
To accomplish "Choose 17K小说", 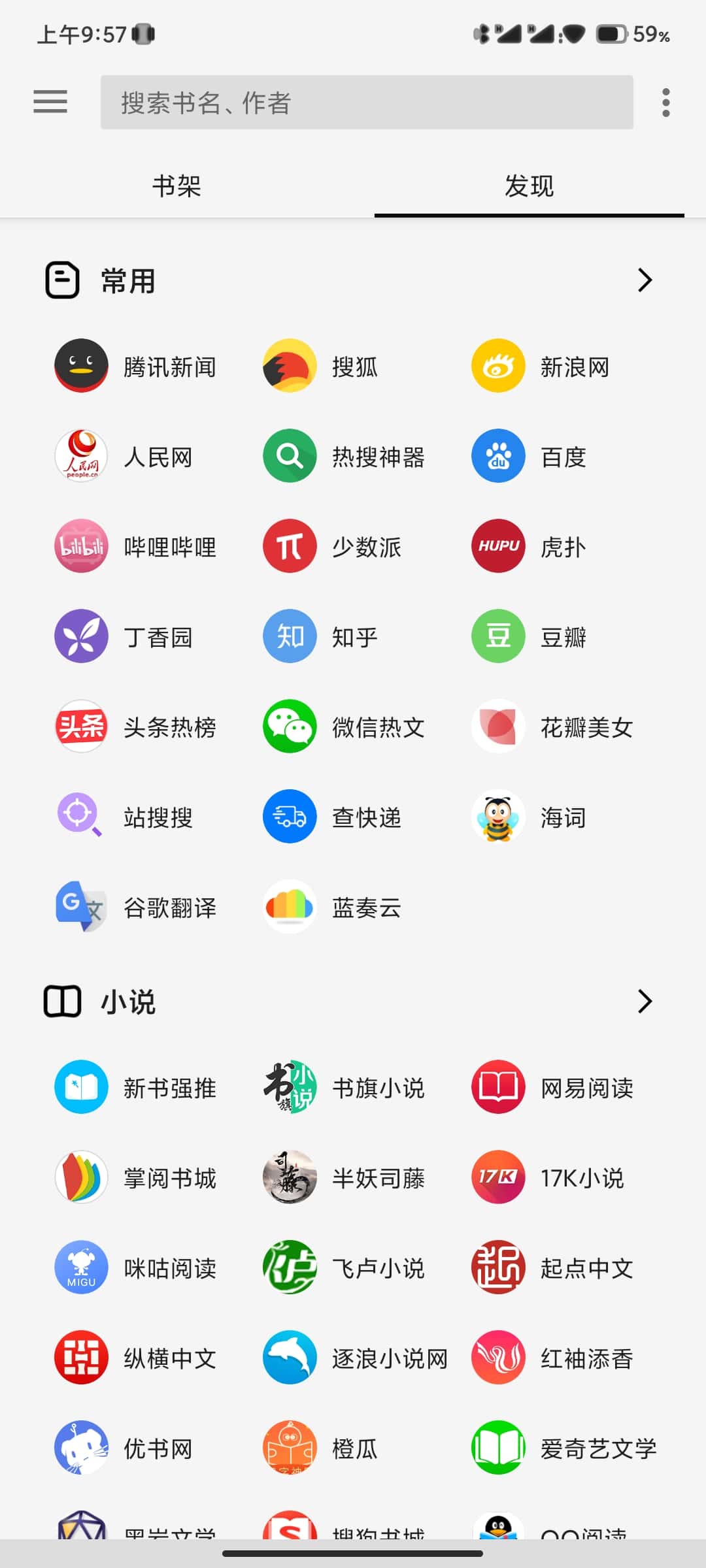I will [548, 1178].
